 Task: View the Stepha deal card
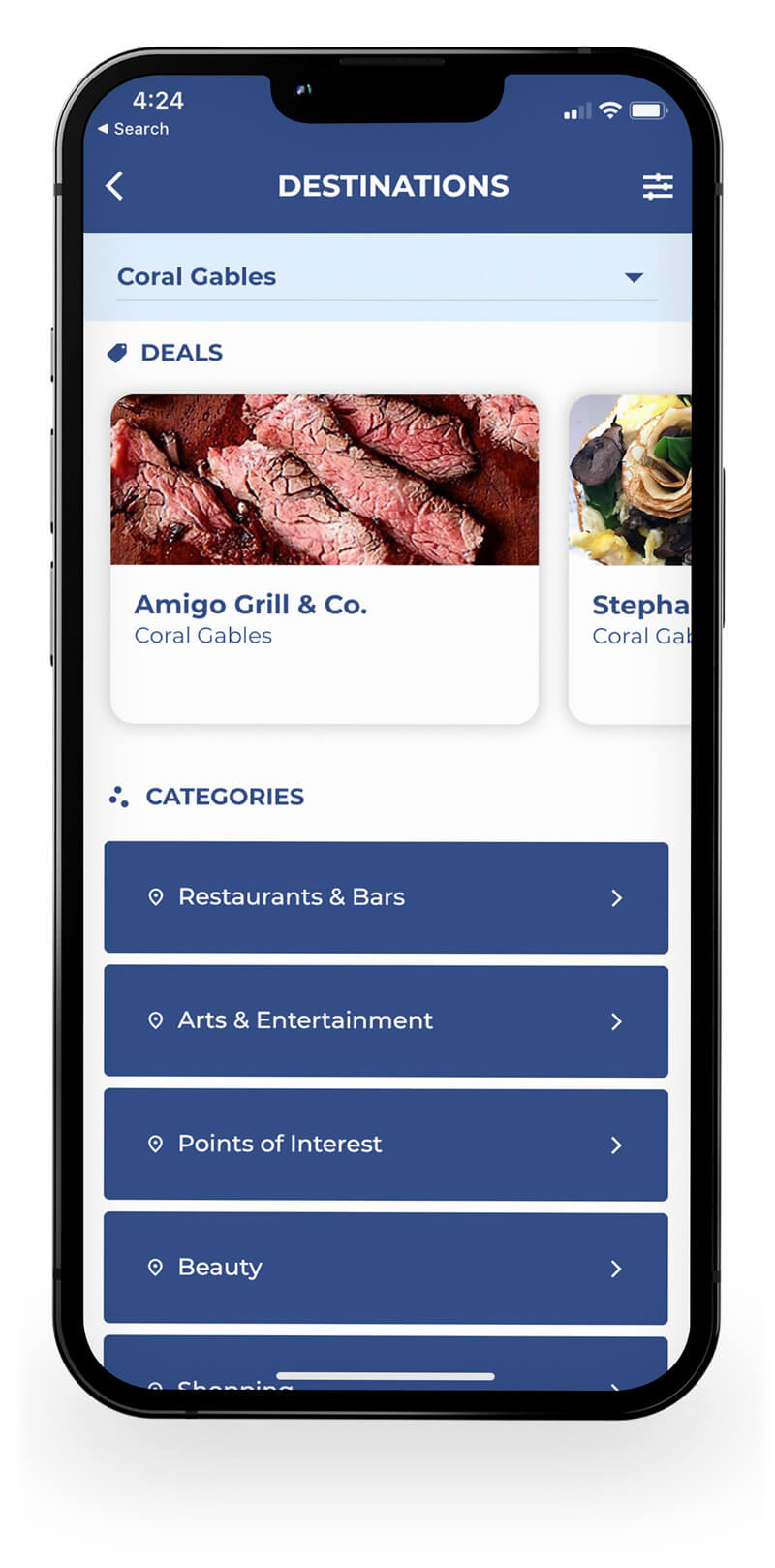pyautogui.click(x=631, y=558)
